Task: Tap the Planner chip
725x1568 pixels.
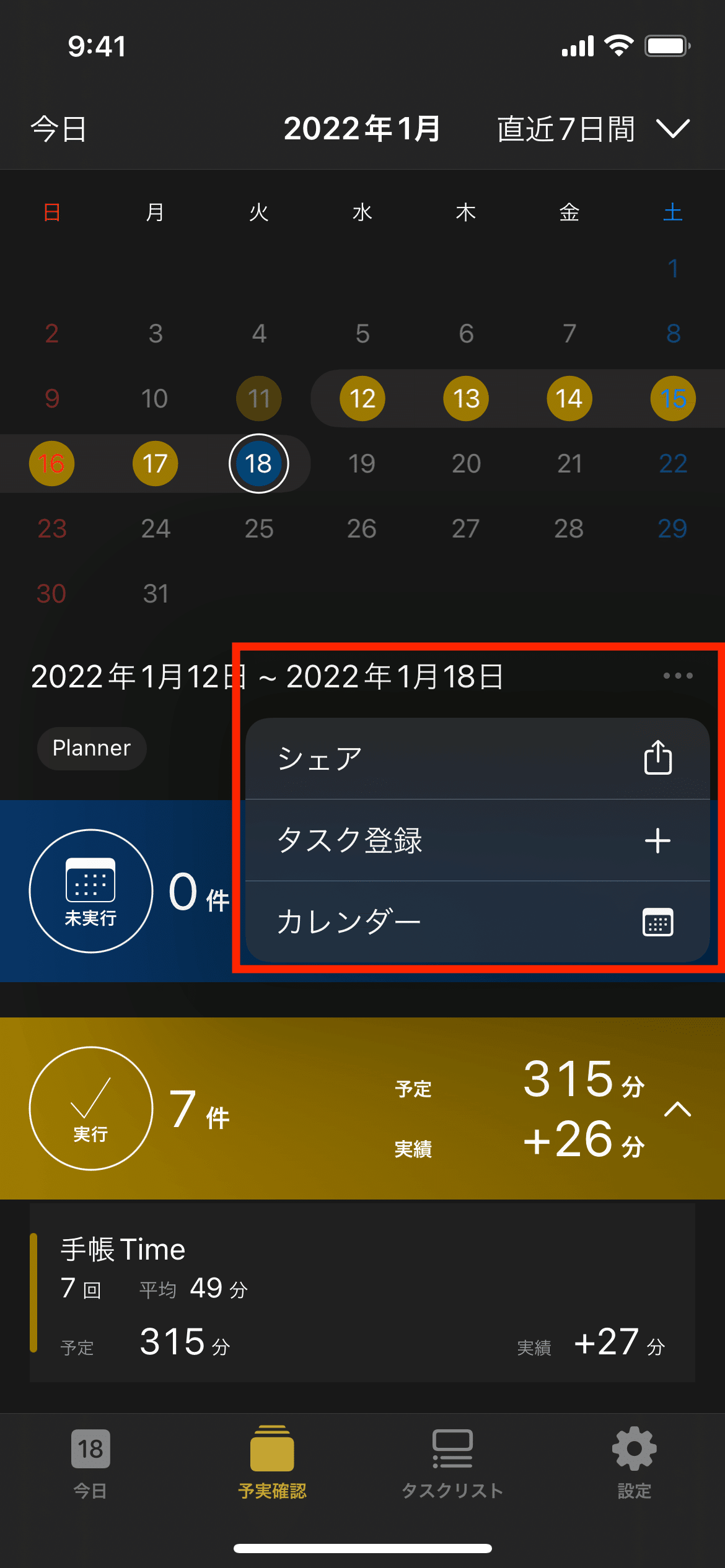Action: [92, 748]
